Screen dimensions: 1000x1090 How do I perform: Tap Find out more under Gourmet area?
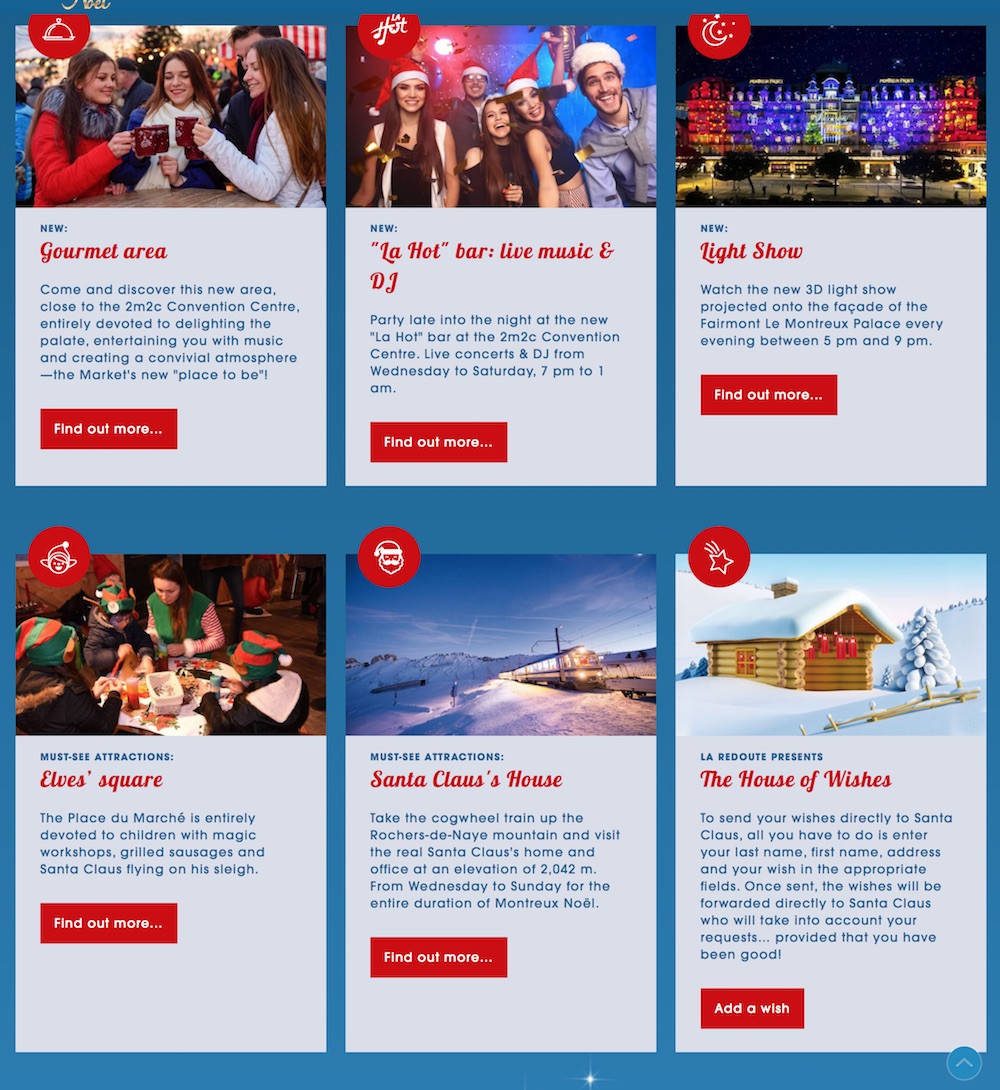pos(108,429)
